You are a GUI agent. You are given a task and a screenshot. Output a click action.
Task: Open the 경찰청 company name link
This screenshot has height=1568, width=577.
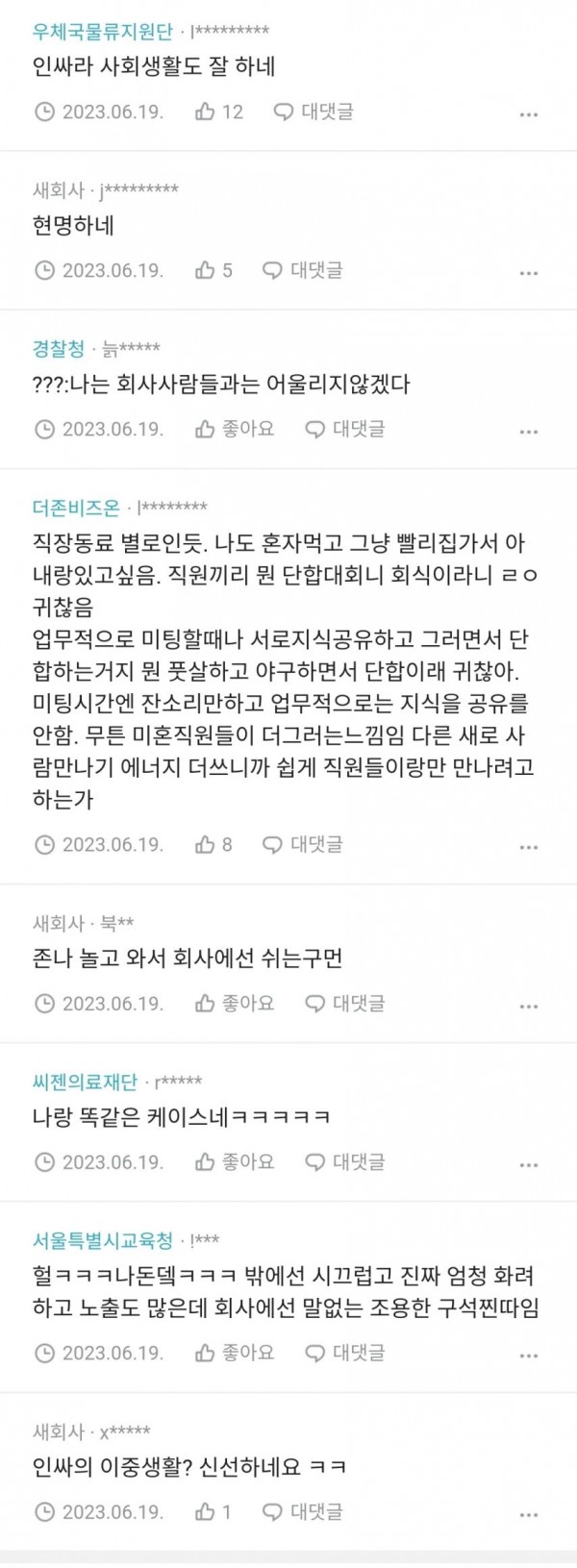coord(59,349)
